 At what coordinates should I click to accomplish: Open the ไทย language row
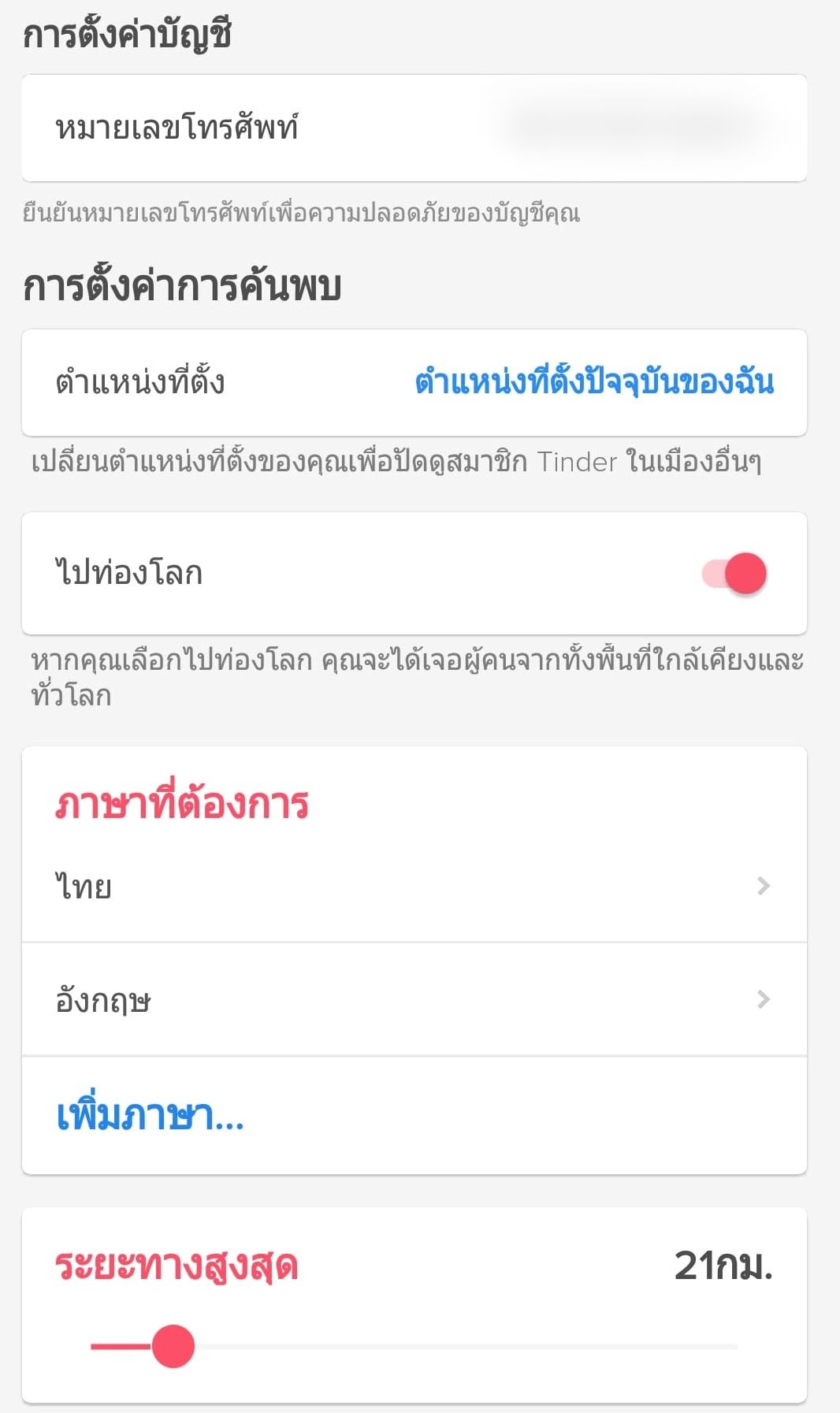point(414,887)
